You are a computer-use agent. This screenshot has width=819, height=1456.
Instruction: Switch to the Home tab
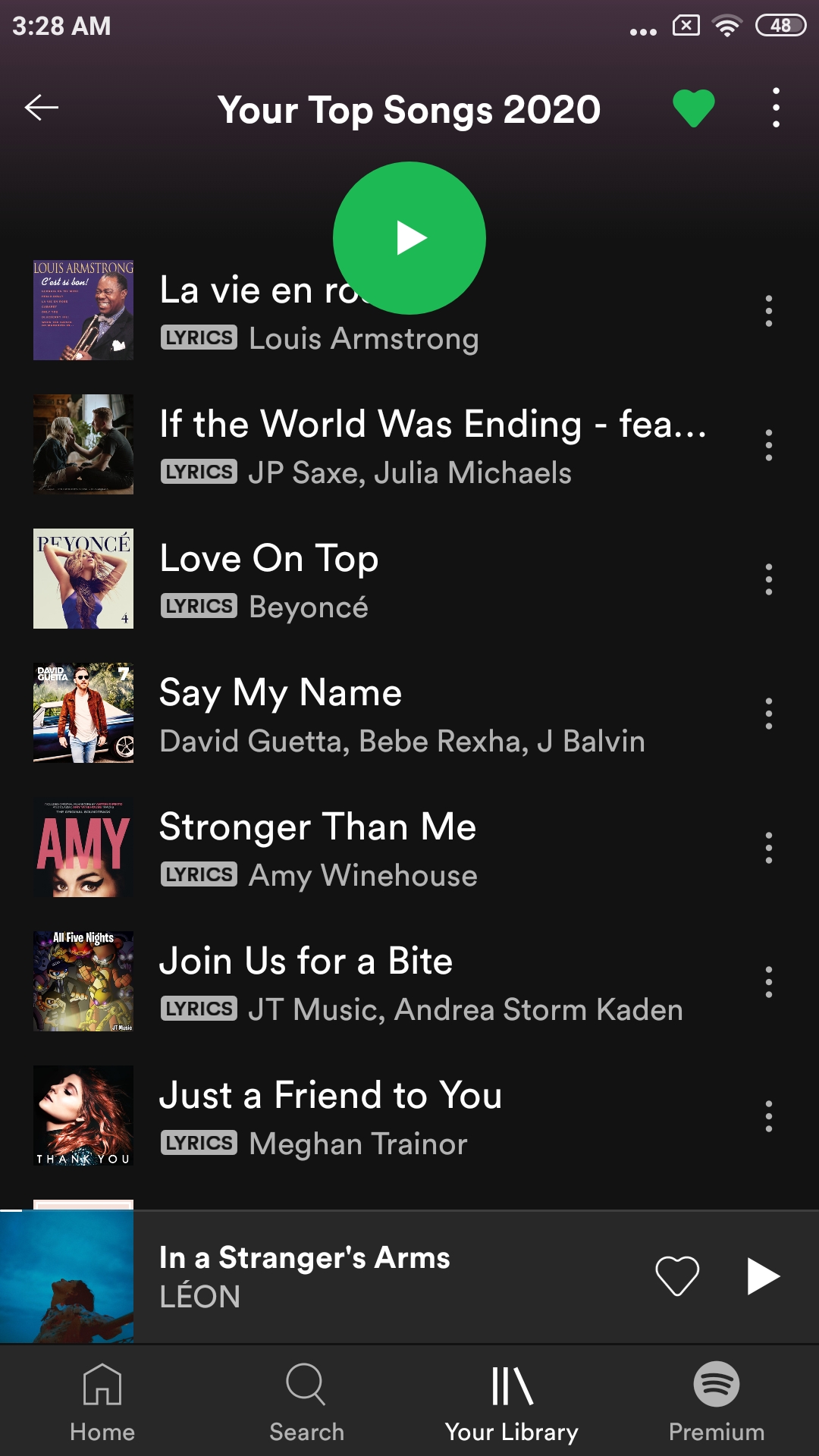point(102,1401)
